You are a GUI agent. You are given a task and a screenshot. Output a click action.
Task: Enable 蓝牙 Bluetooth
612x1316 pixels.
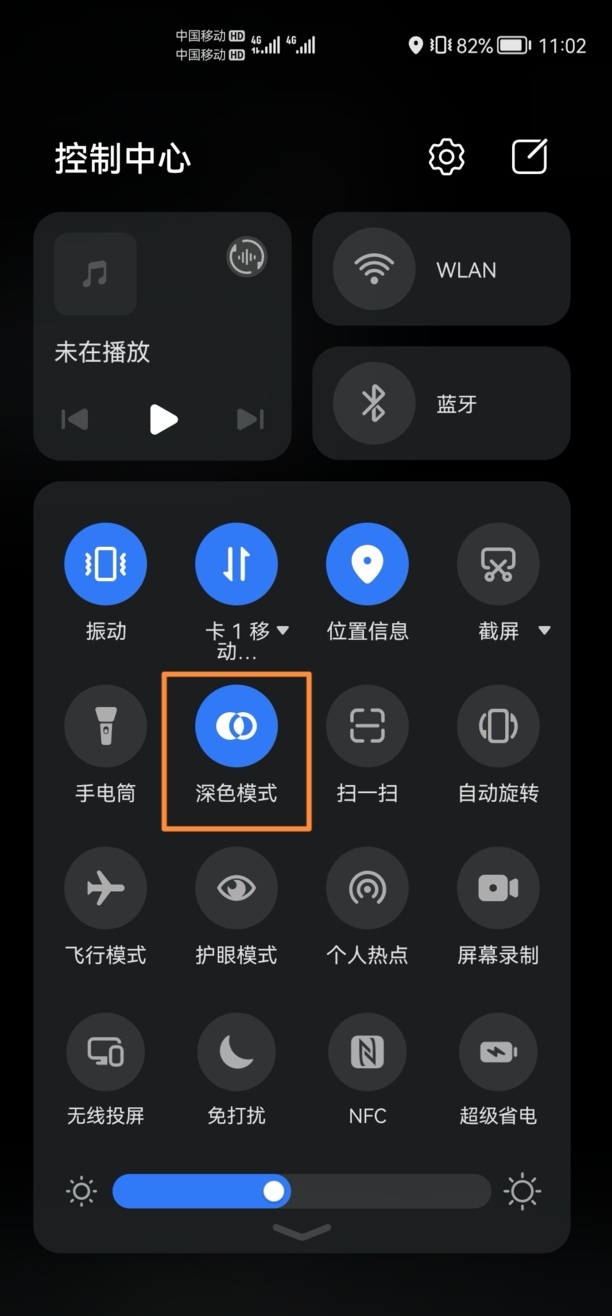[374, 404]
